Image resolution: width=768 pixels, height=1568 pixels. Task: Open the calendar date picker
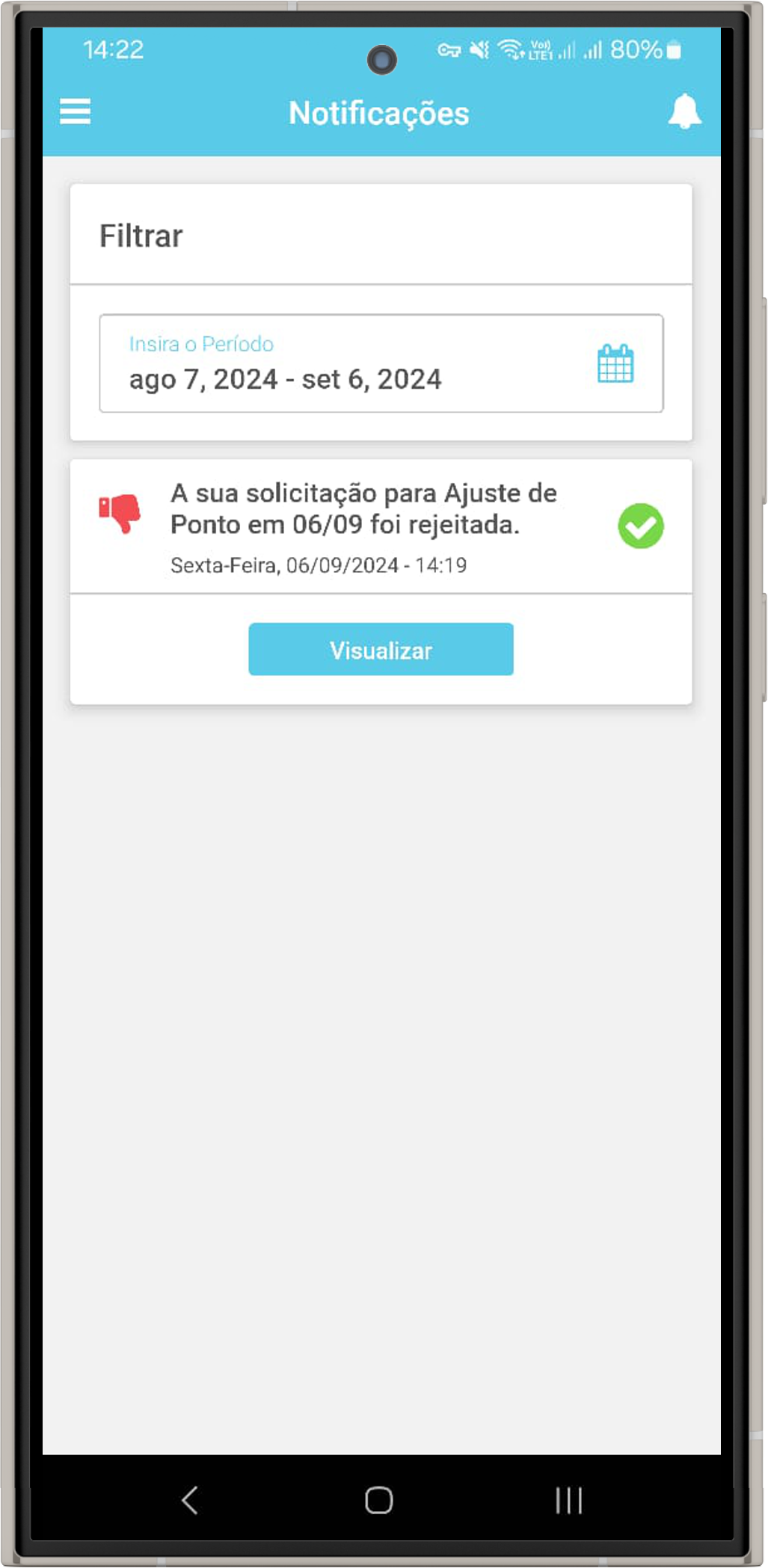(x=615, y=364)
